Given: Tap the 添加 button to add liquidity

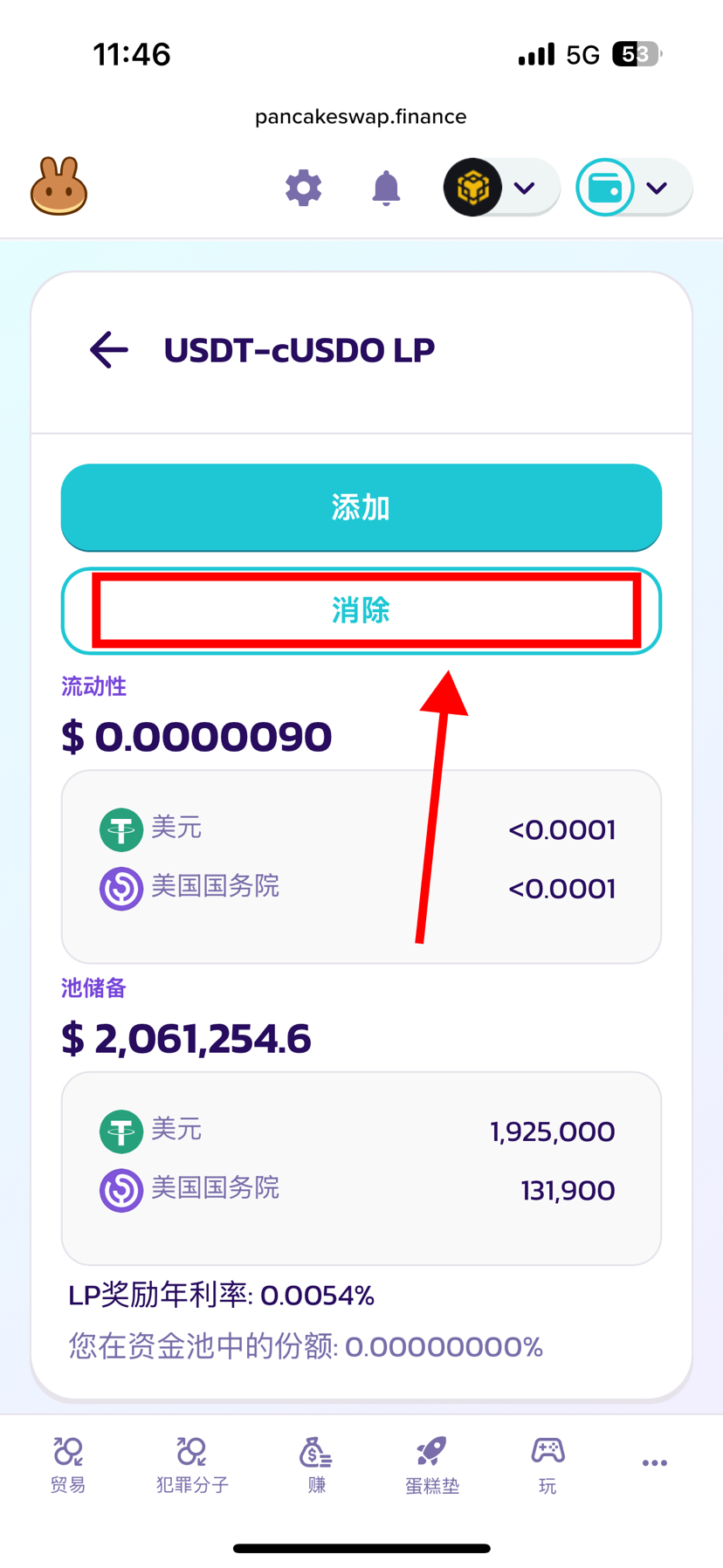Looking at the screenshot, I should click(x=361, y=507).
